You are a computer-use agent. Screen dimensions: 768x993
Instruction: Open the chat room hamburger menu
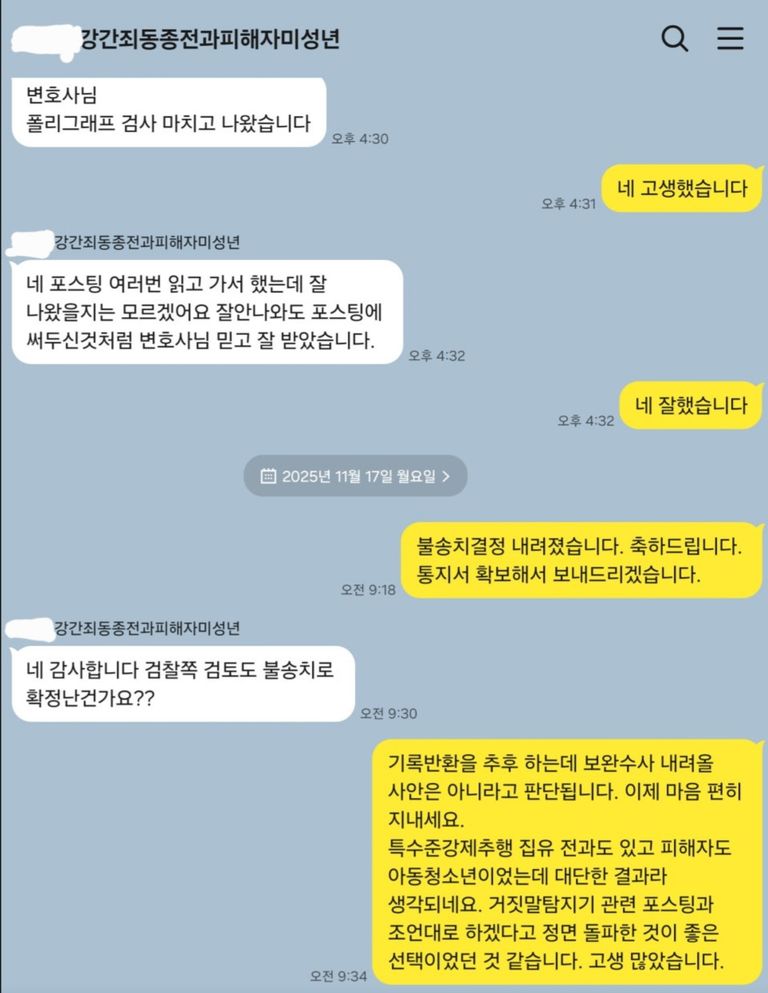coord(730,39)
